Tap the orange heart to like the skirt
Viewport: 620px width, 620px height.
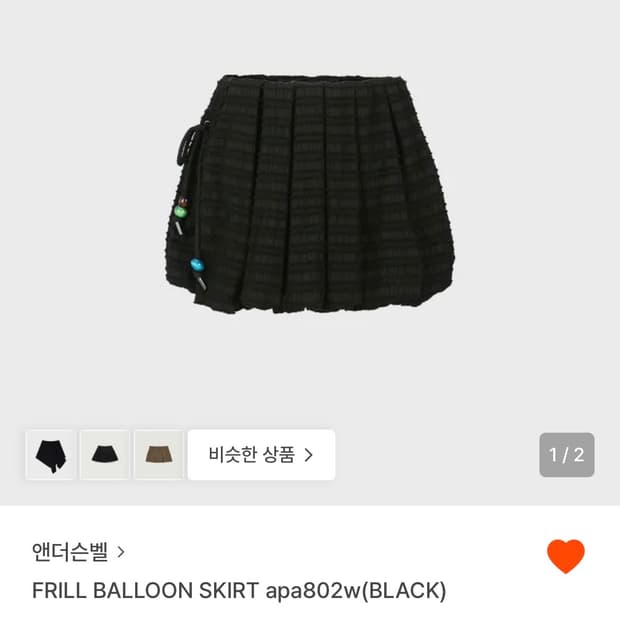(565, 556)
